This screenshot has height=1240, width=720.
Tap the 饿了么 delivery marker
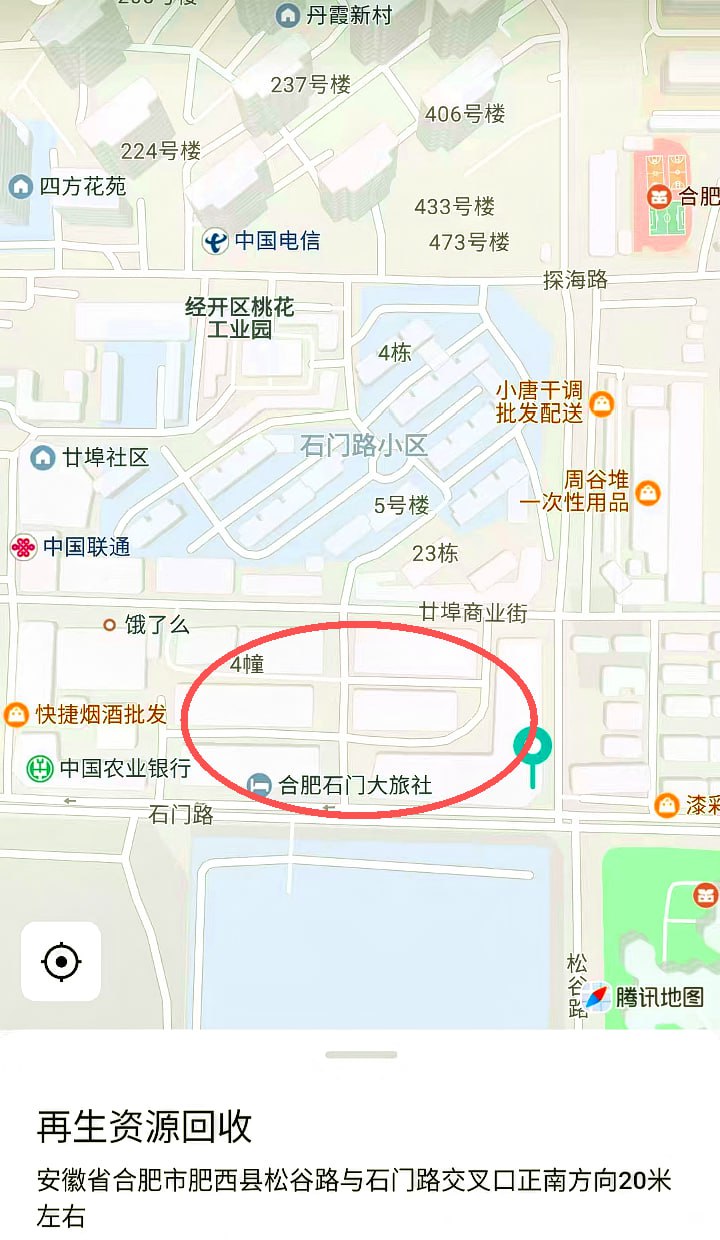click(x=109, y=625)
